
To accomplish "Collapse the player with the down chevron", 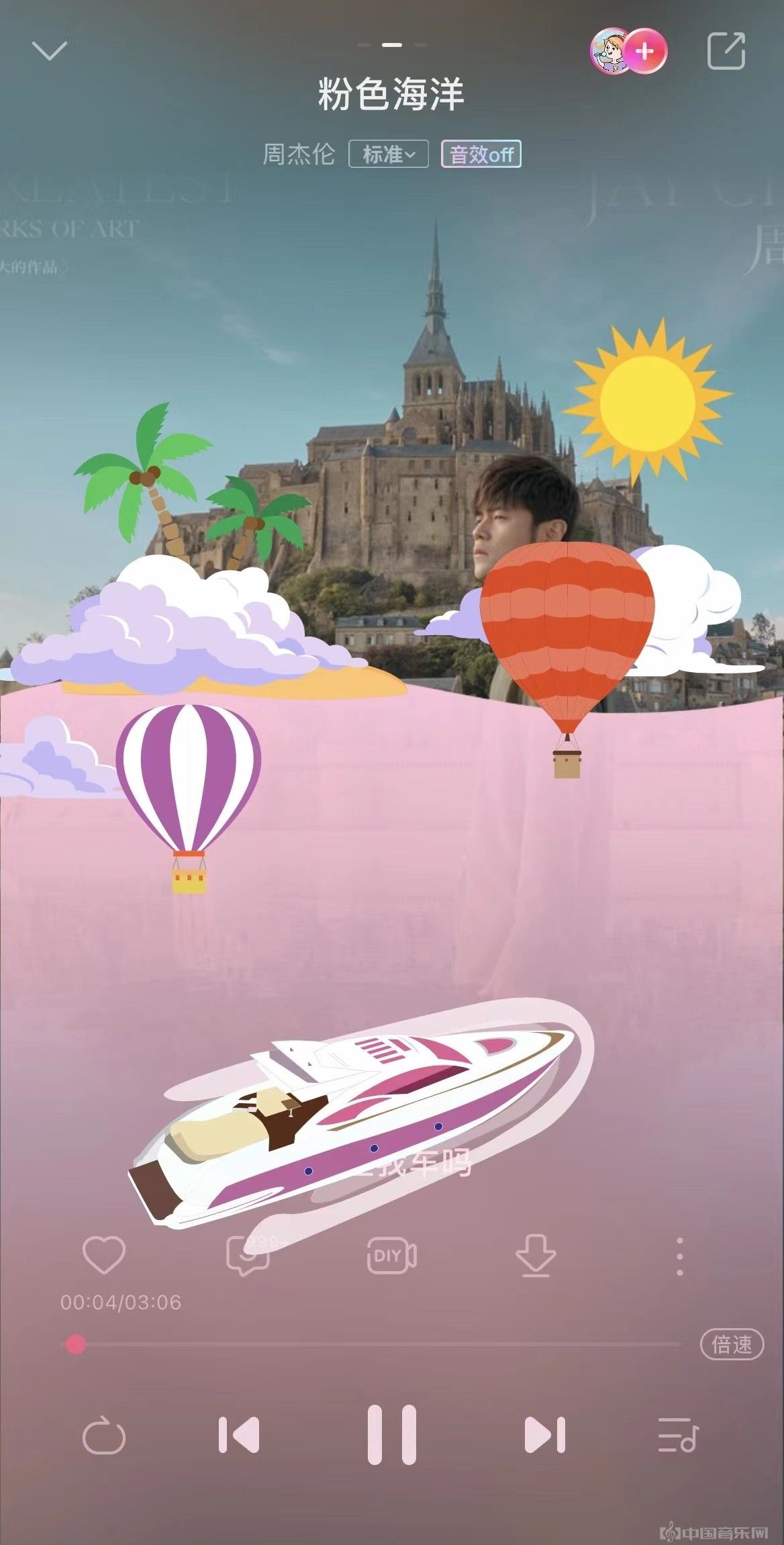I will coord(50,50).
